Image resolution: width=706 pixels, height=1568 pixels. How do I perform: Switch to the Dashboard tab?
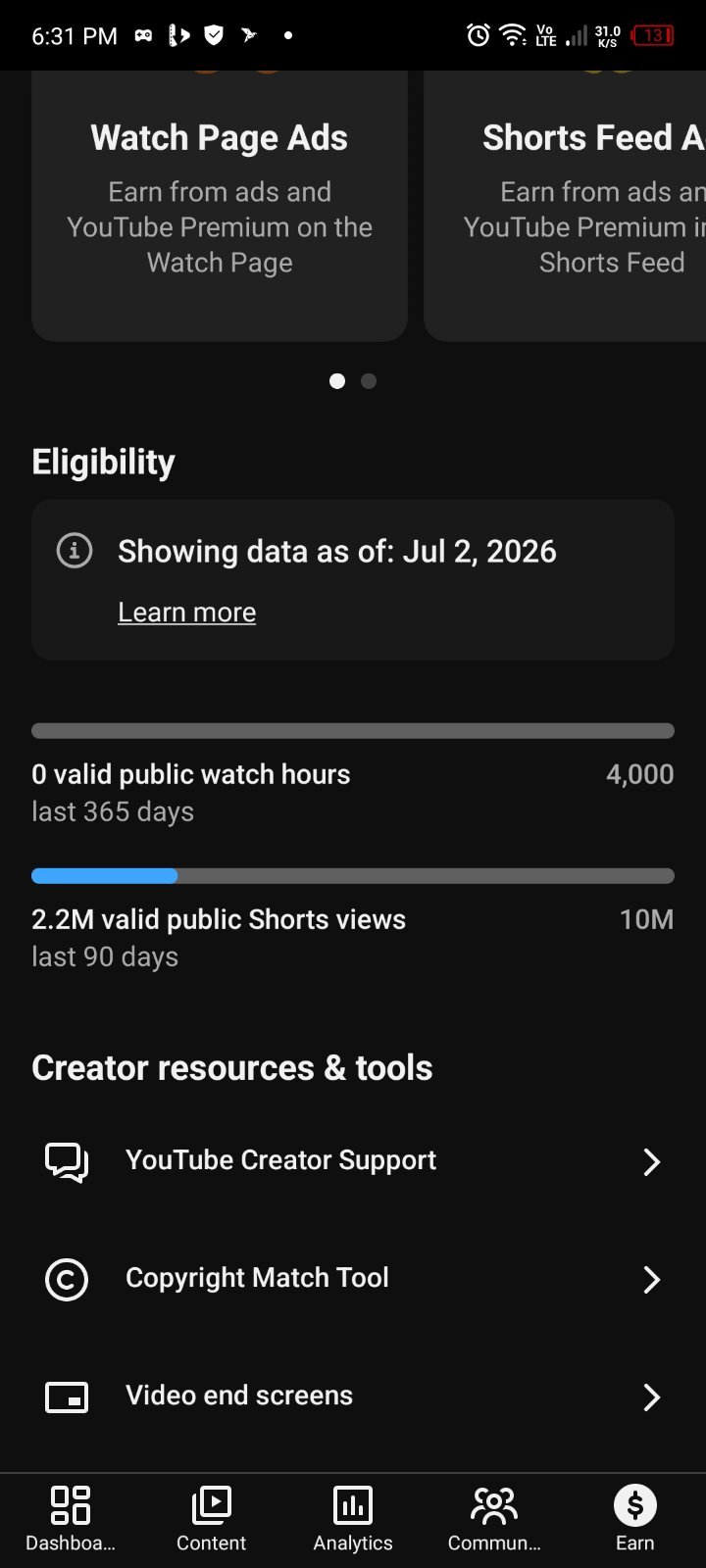pos(71,1519)
